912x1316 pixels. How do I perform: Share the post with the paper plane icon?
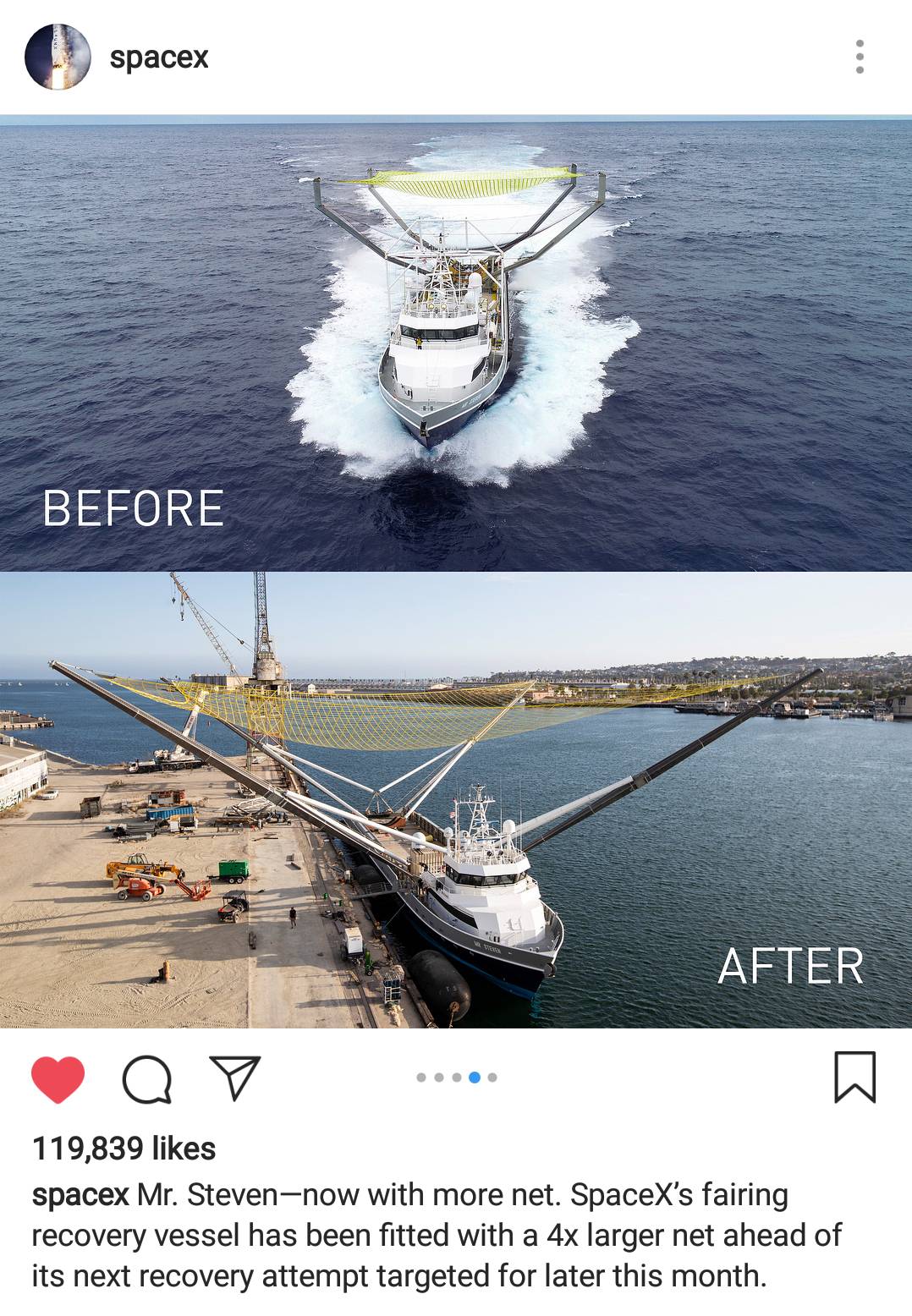point(234,1077)
